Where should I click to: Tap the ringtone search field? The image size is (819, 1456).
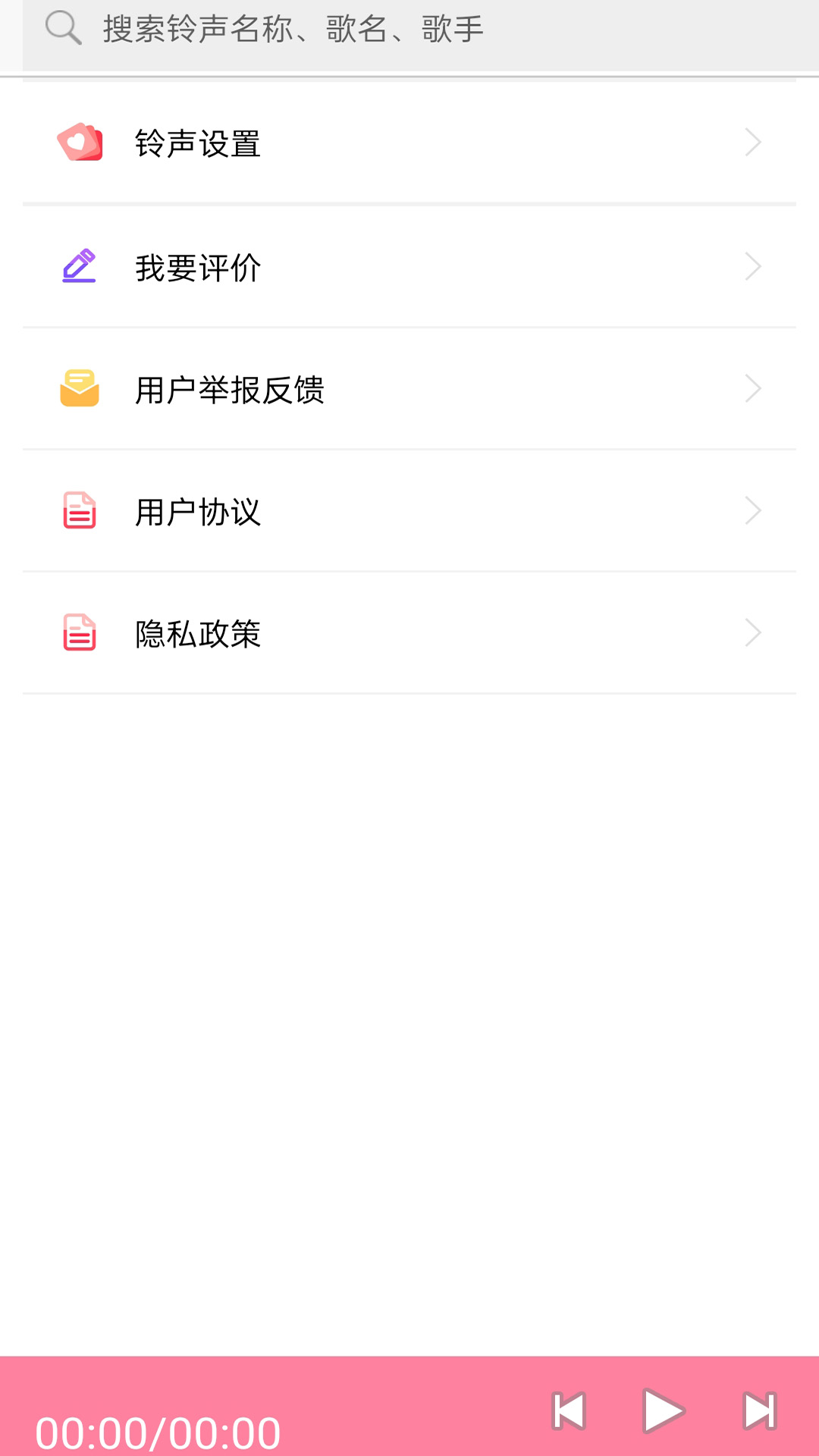pyautogui.click(x=409, y=30)
